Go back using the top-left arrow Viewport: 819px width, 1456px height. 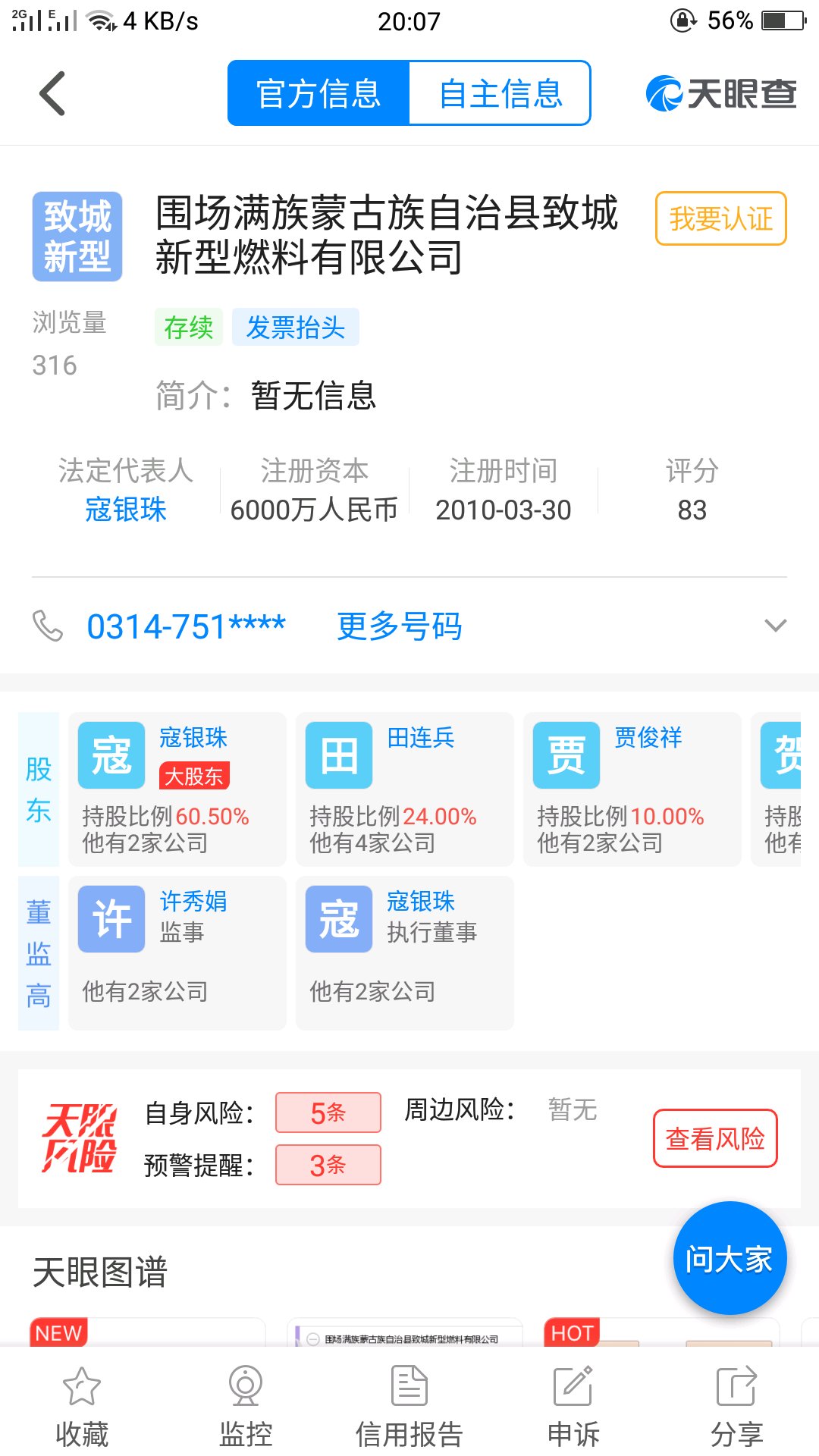click(x=52, y=93)
